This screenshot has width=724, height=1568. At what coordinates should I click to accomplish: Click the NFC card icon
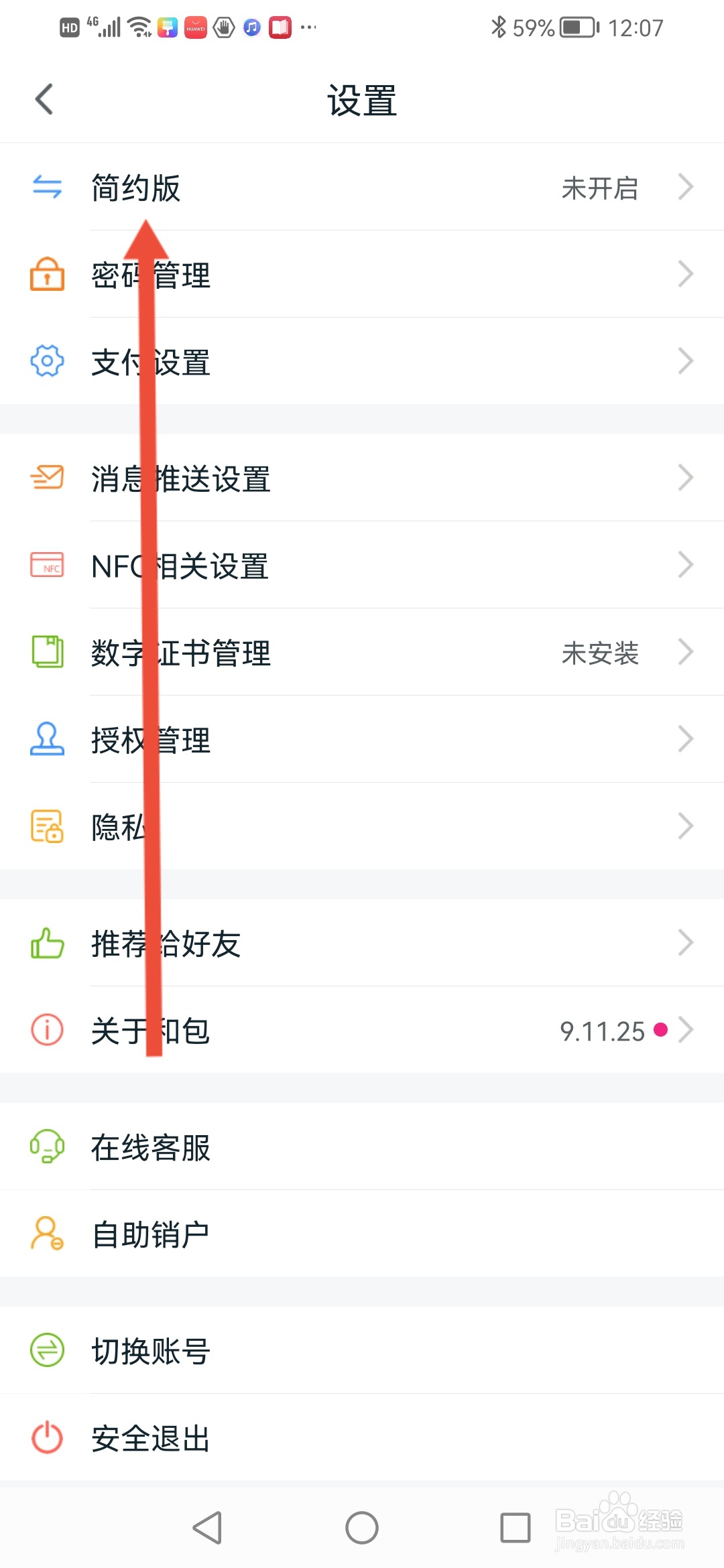[x=46, y=566]
